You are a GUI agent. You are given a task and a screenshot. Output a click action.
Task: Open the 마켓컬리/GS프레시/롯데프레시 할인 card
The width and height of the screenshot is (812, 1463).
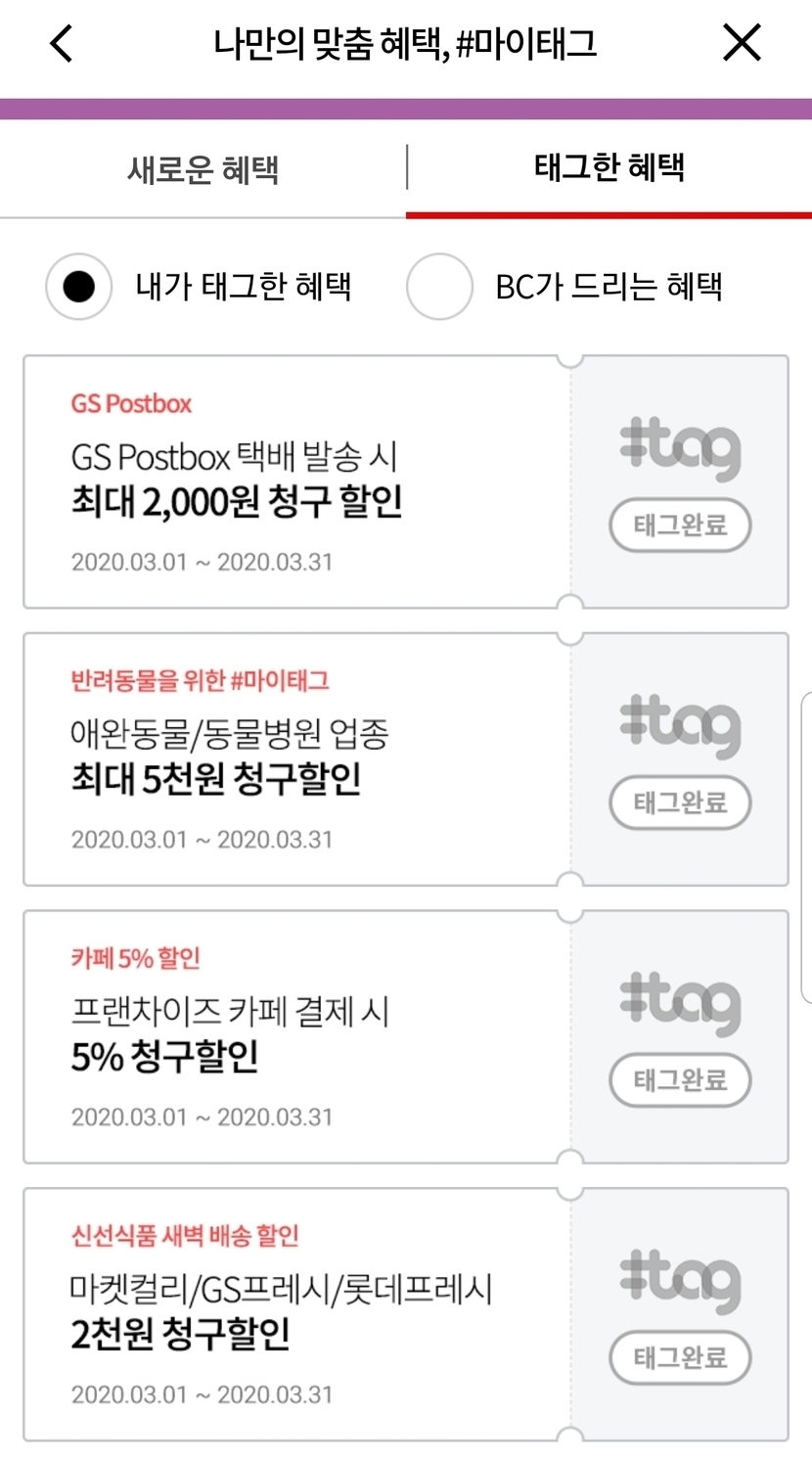pyautogui.click(x=293, y=1313)
